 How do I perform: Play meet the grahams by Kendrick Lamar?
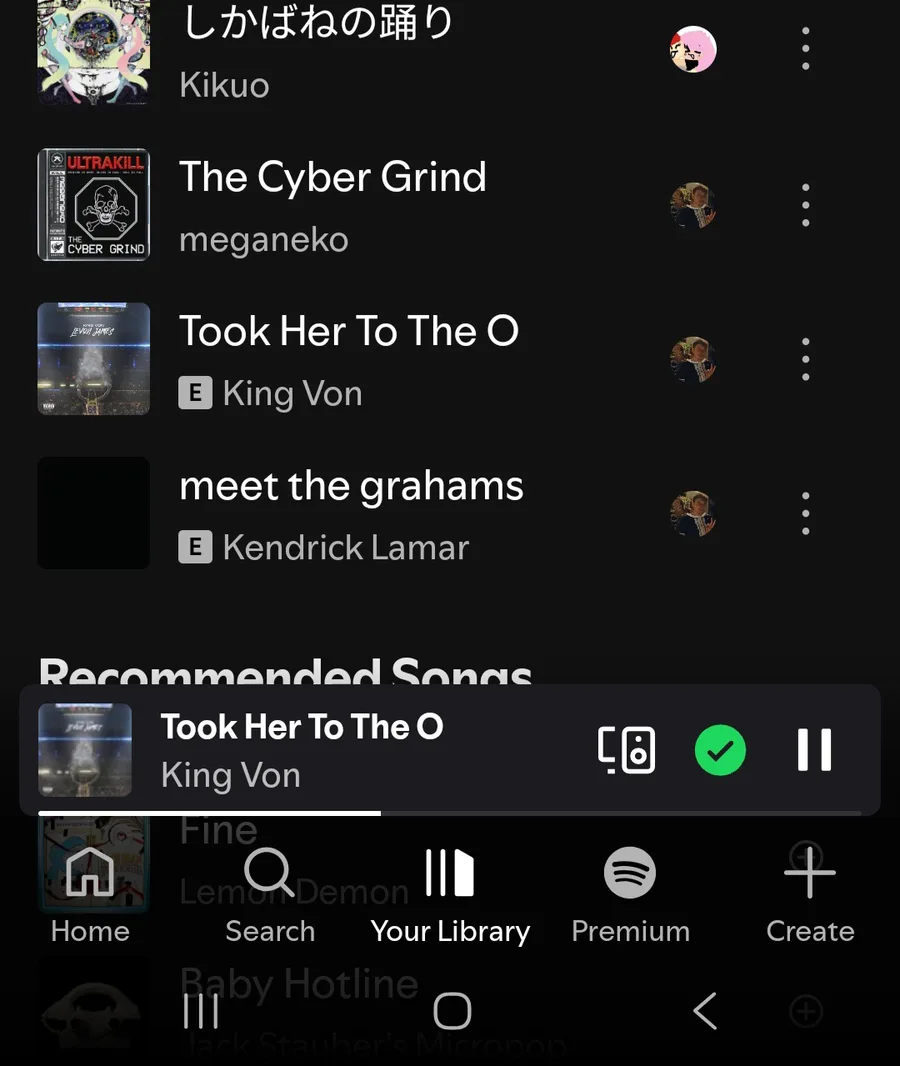[x=350, y=514]
